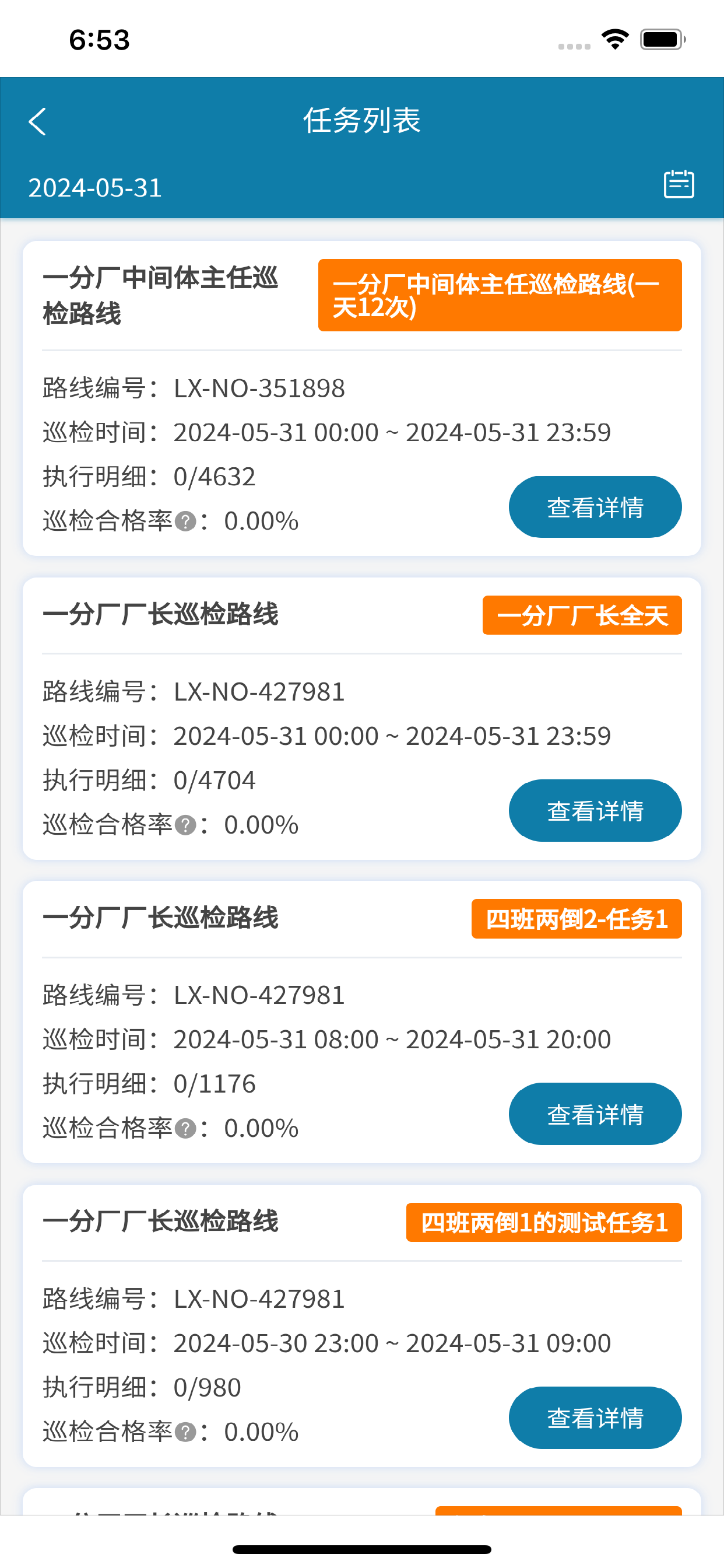Go back from the 任务列表 page
This screenshot has width=724, height=1568.
point(38,121)
